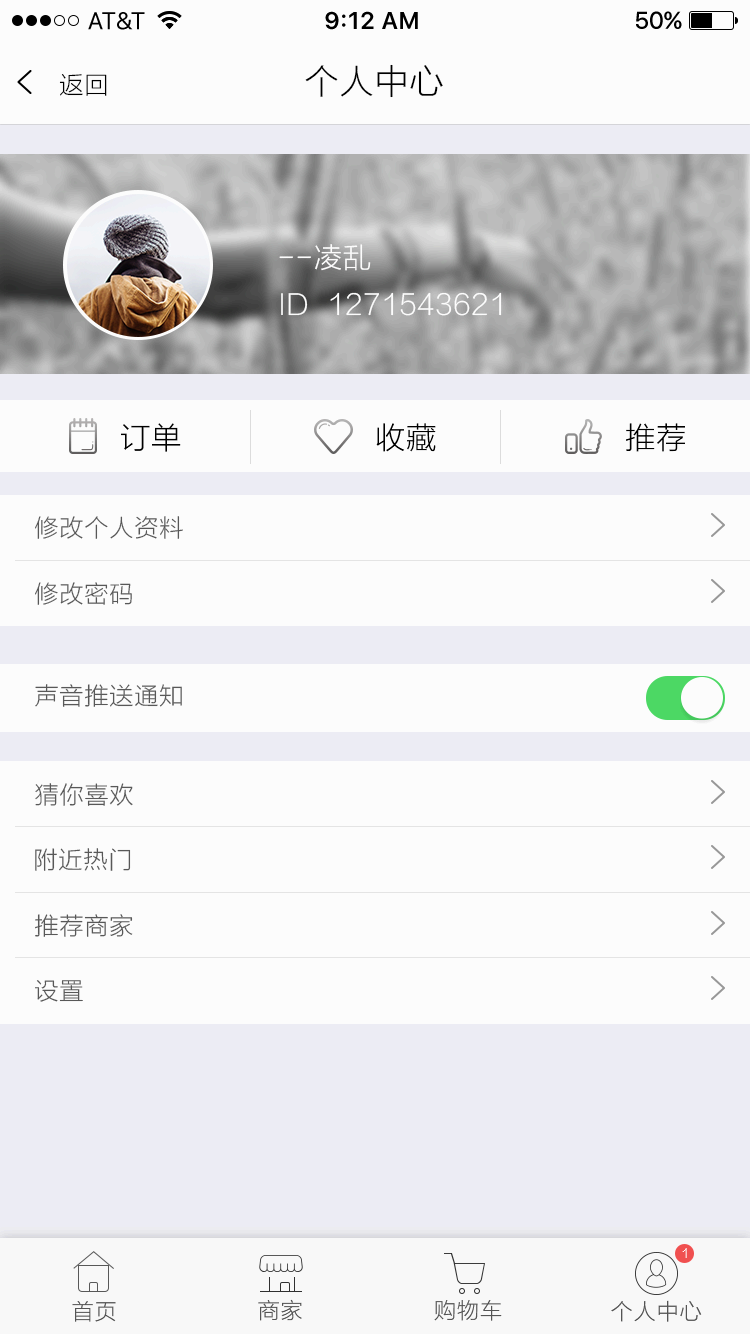Image resolution: width=750 pixels, height=1334 pixels.
Task: Switch to the 购物车 tab
Action: (467, 1287)
